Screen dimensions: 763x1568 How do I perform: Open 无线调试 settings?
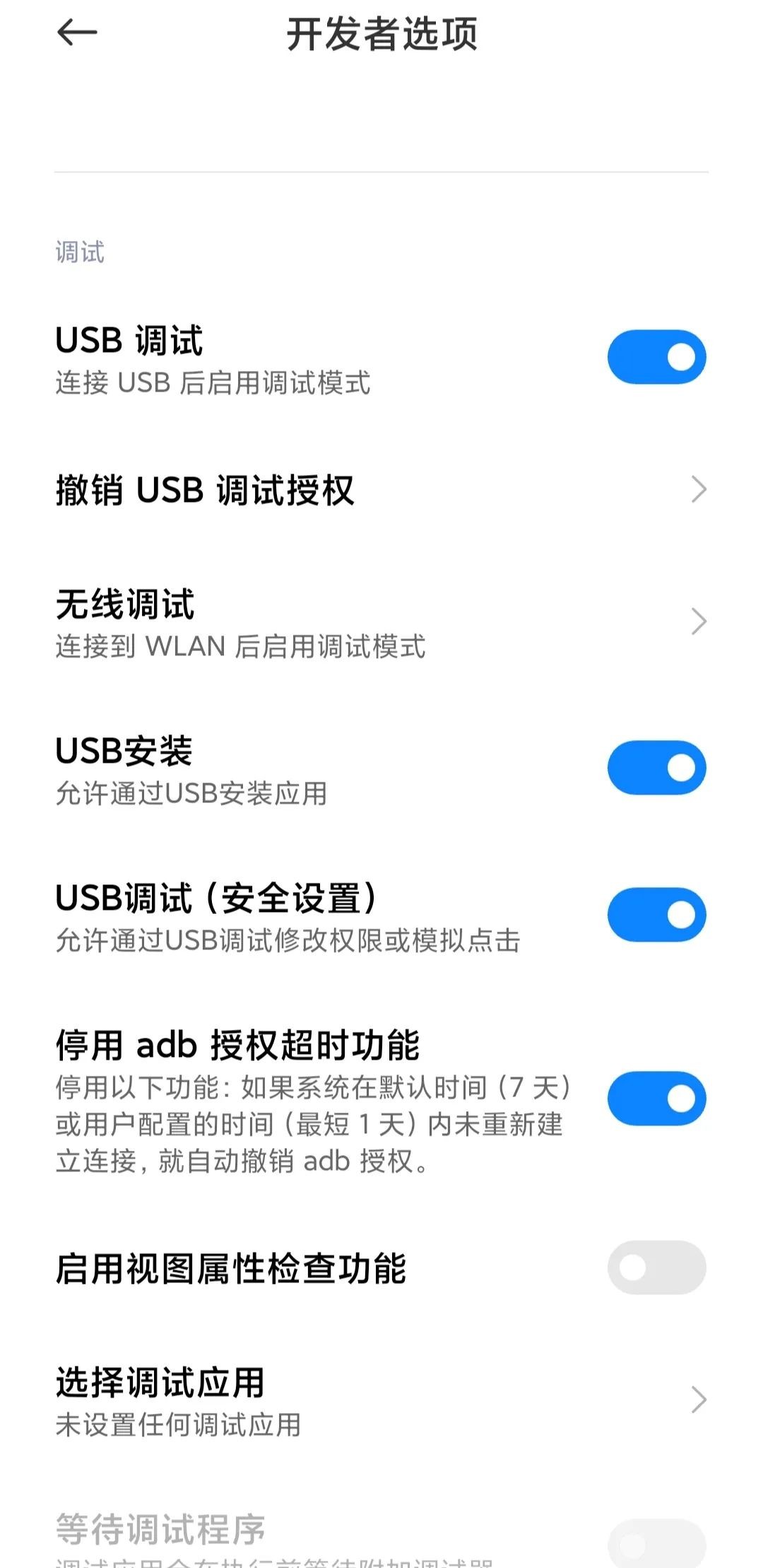(x=381, y=623)
